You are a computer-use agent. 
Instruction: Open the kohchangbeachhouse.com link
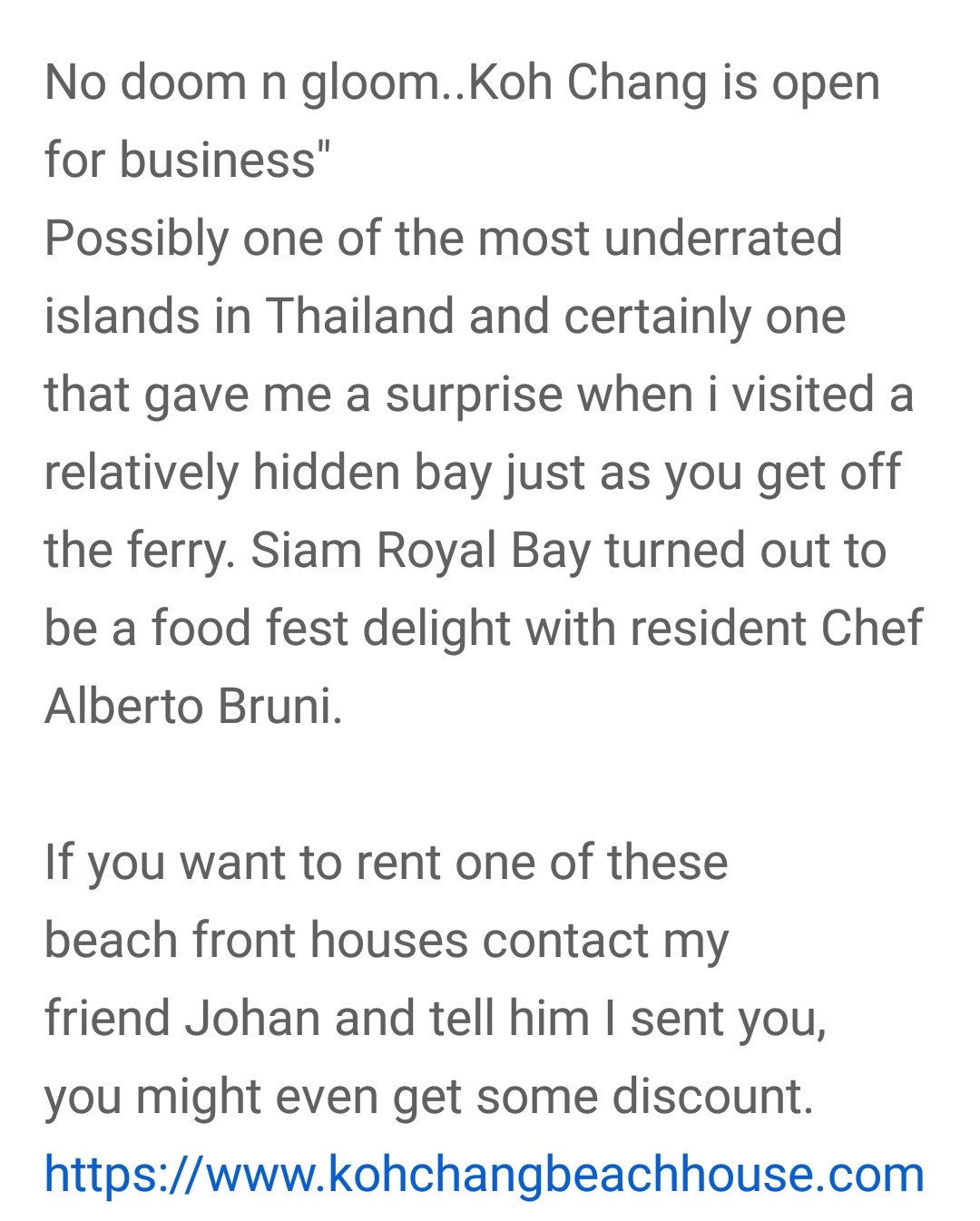tap(484, 1174)
